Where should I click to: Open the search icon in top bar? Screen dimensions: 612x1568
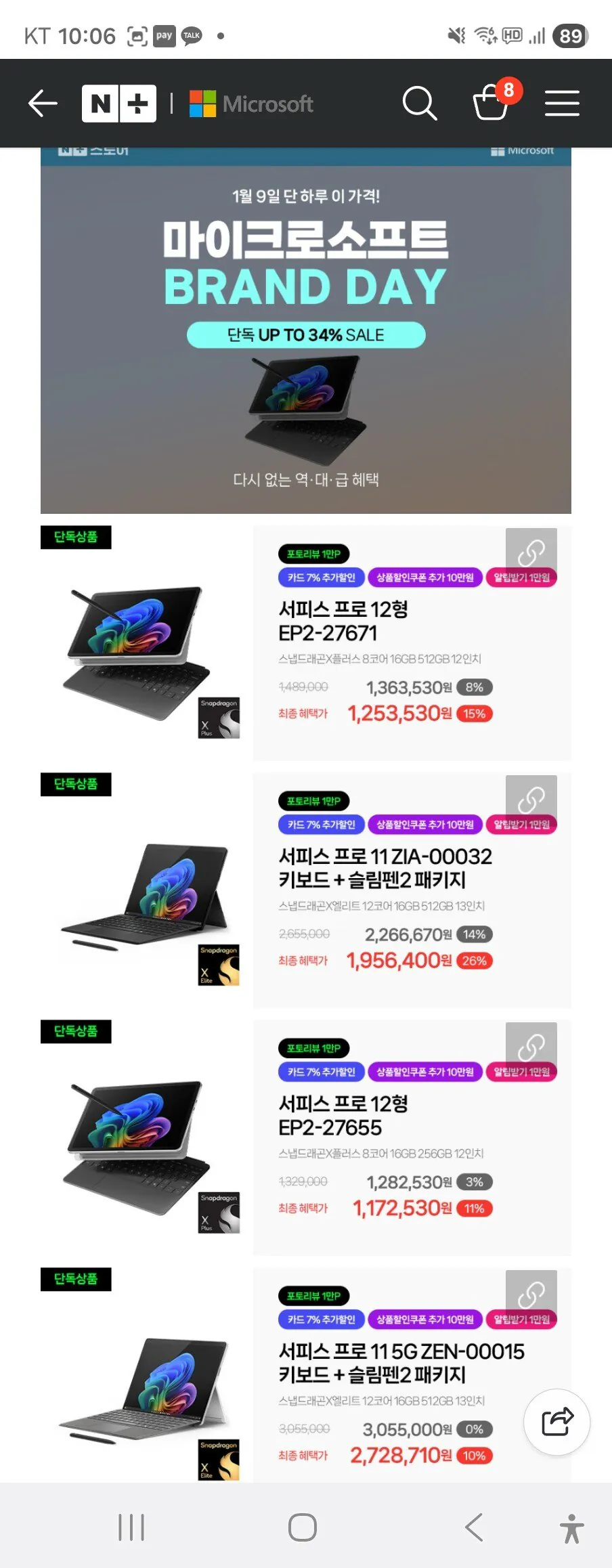(419, 103)
